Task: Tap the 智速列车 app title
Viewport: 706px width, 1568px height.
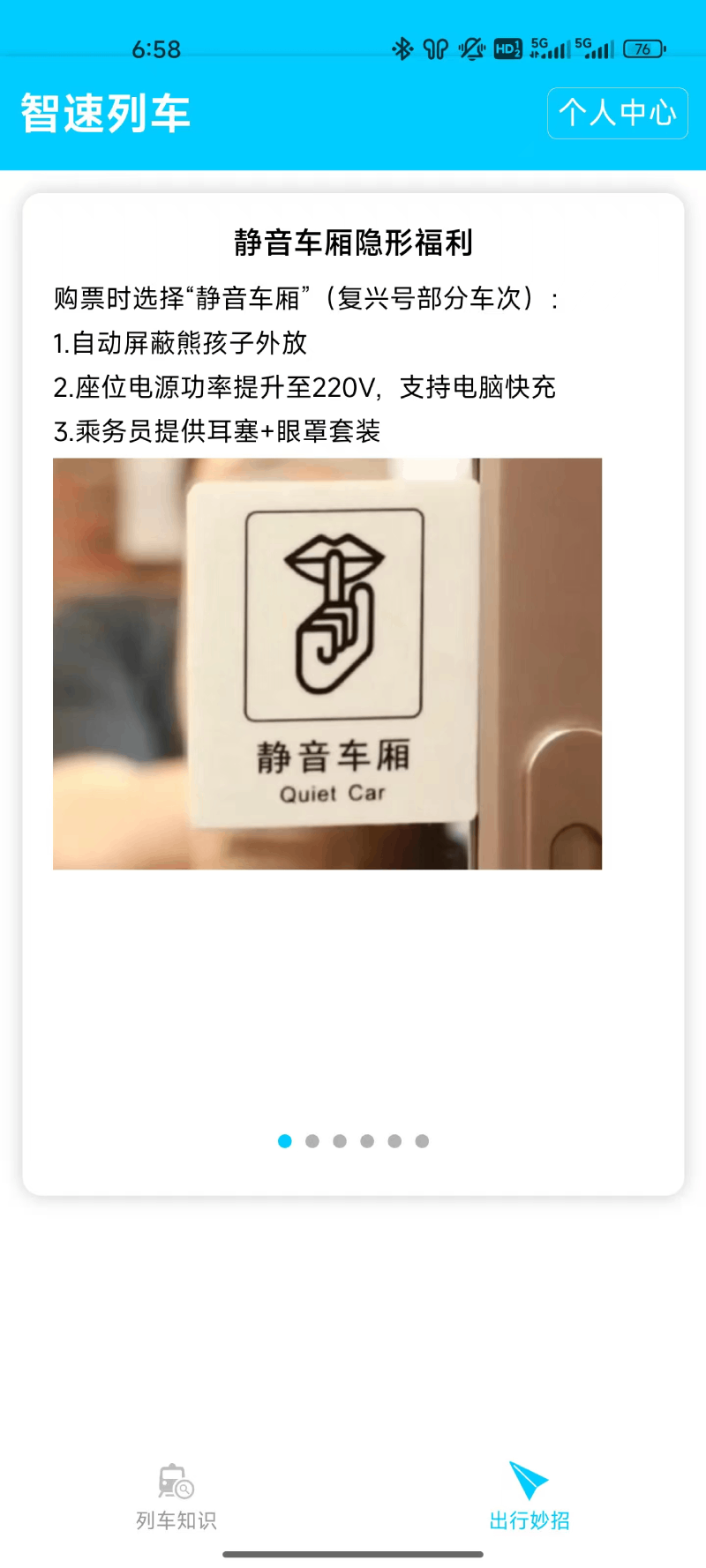Action: point(103,113)
